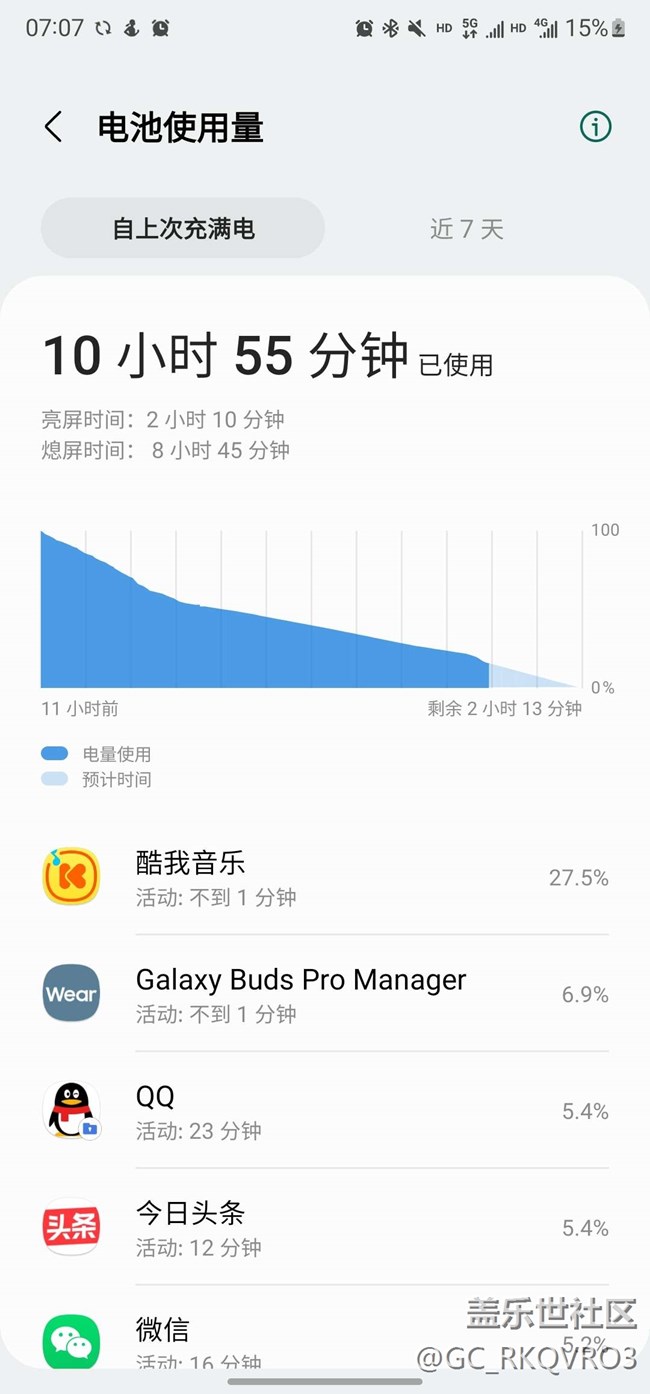Open 今日头条 battery usage details
This screenshot has height=1394, width=650.
point(325,1227)
